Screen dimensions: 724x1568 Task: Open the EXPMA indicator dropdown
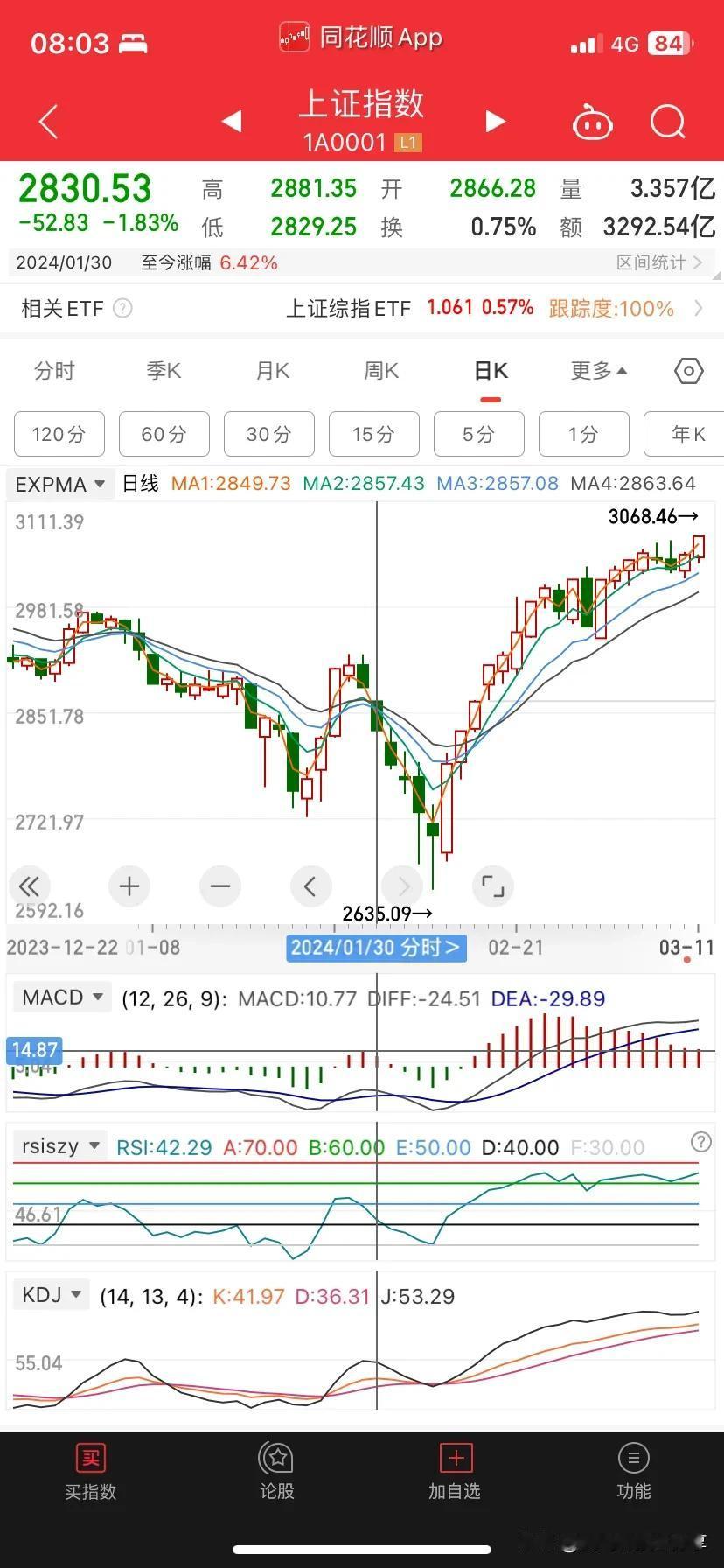pyautogui.click(x=60, y=484)
